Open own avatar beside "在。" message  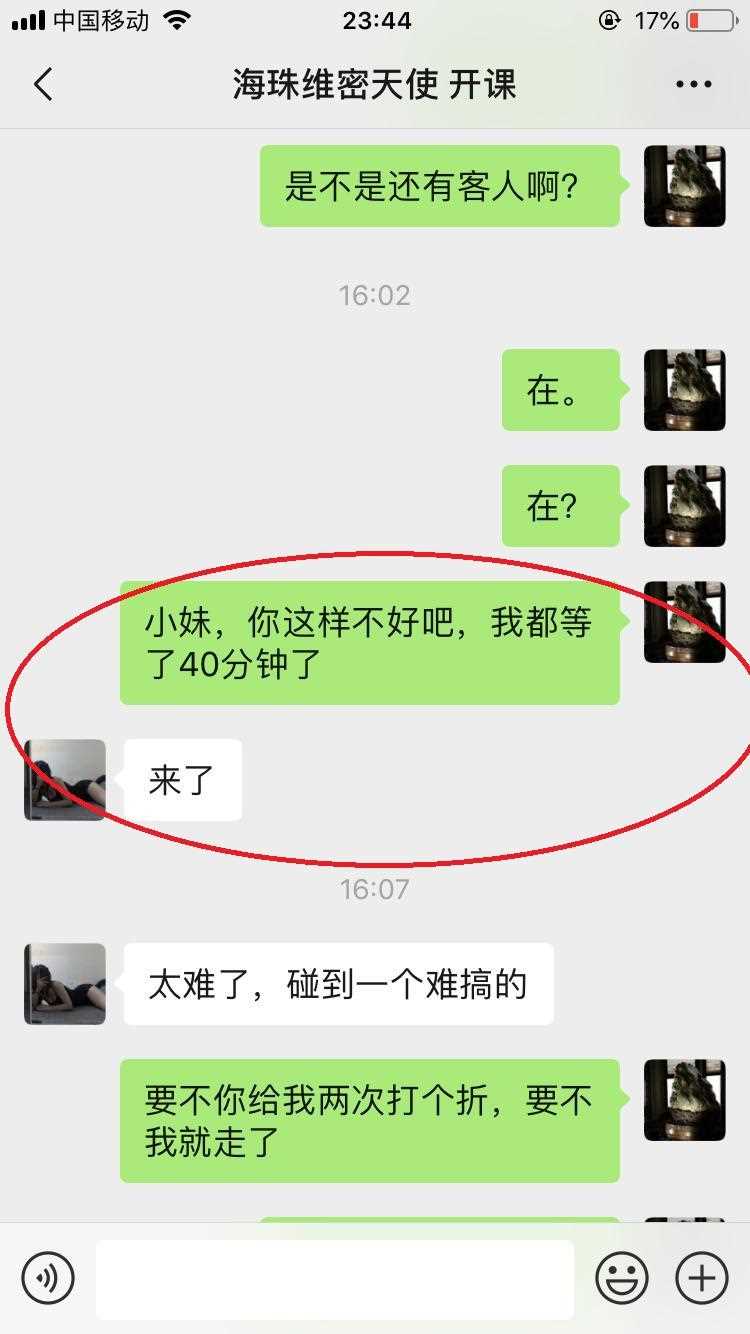tap(684, 390)
